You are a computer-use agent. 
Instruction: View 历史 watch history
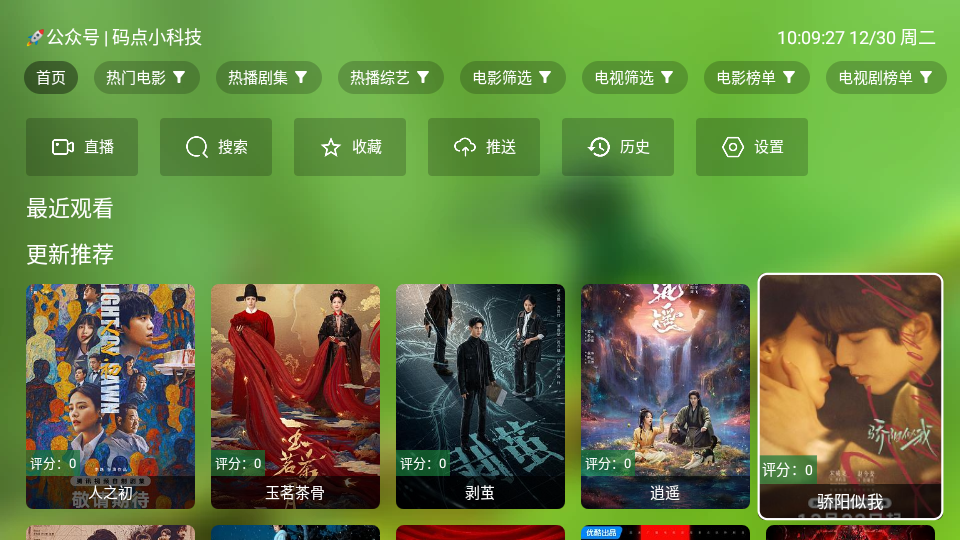620,147
